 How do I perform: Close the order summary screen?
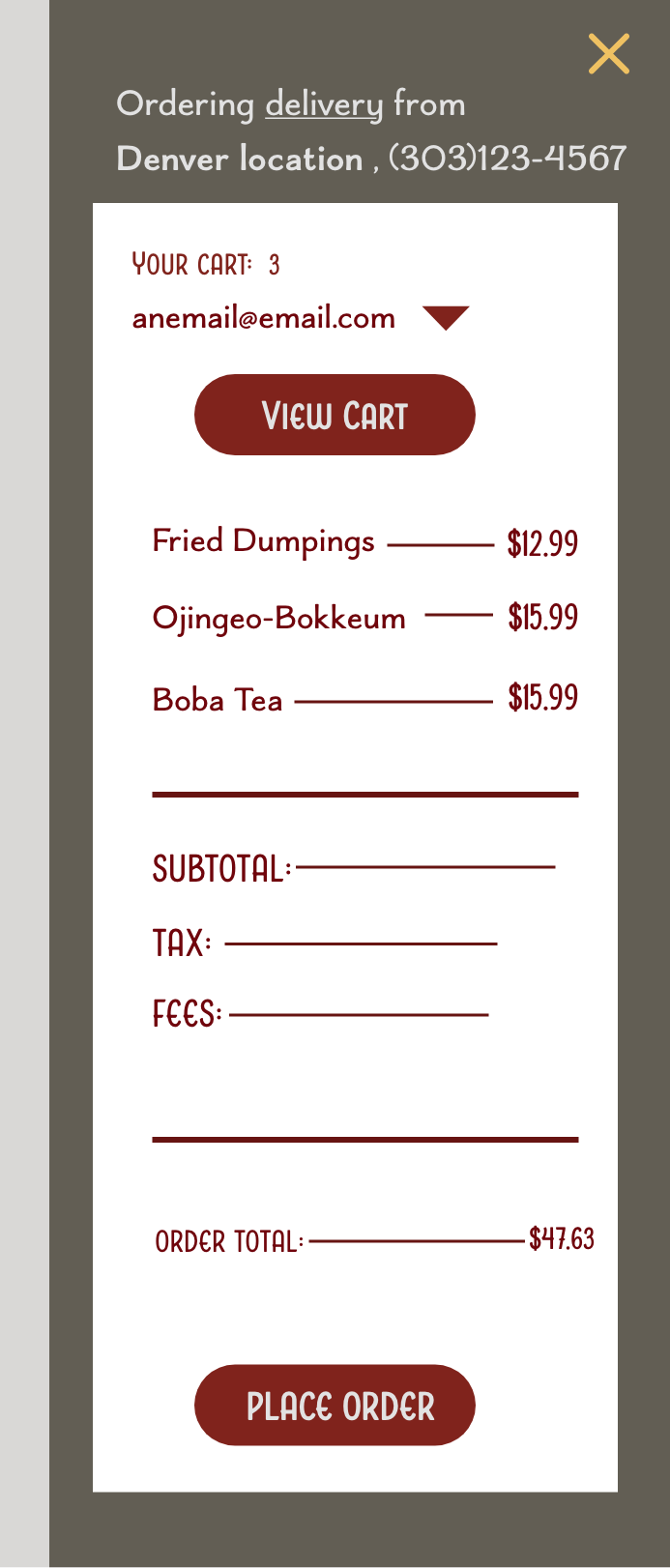click(609, 54)
